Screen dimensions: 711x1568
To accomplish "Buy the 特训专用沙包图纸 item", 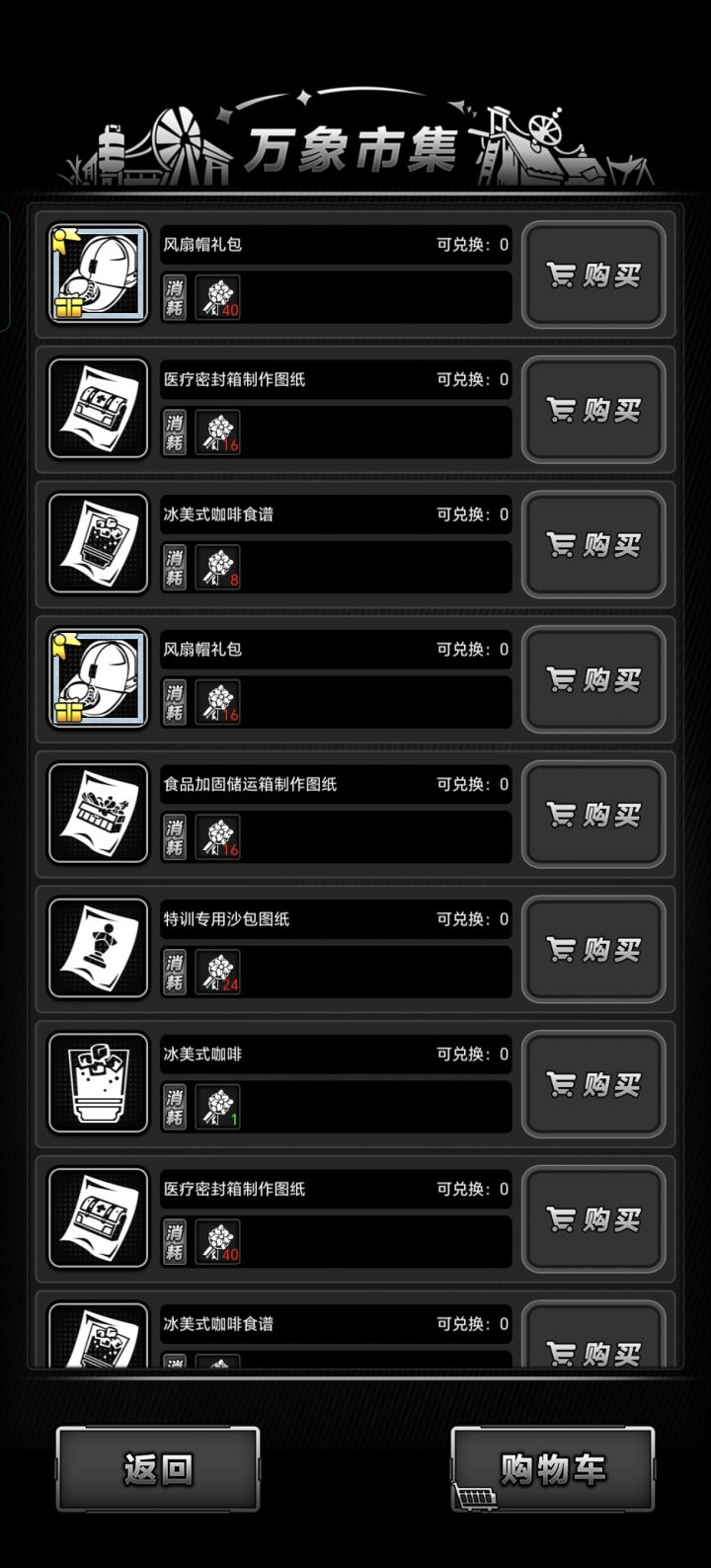I will click(593, 949).
